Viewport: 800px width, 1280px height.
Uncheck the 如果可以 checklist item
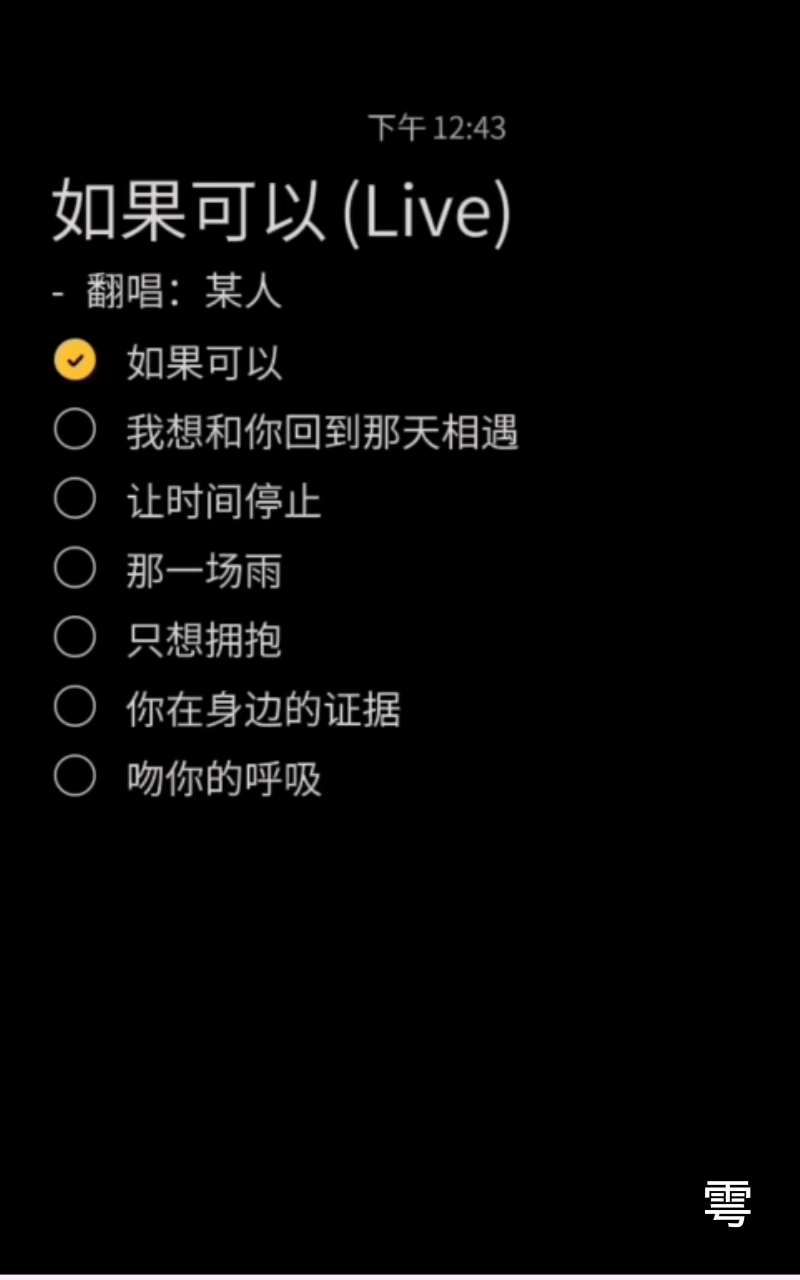coord(75,360)
